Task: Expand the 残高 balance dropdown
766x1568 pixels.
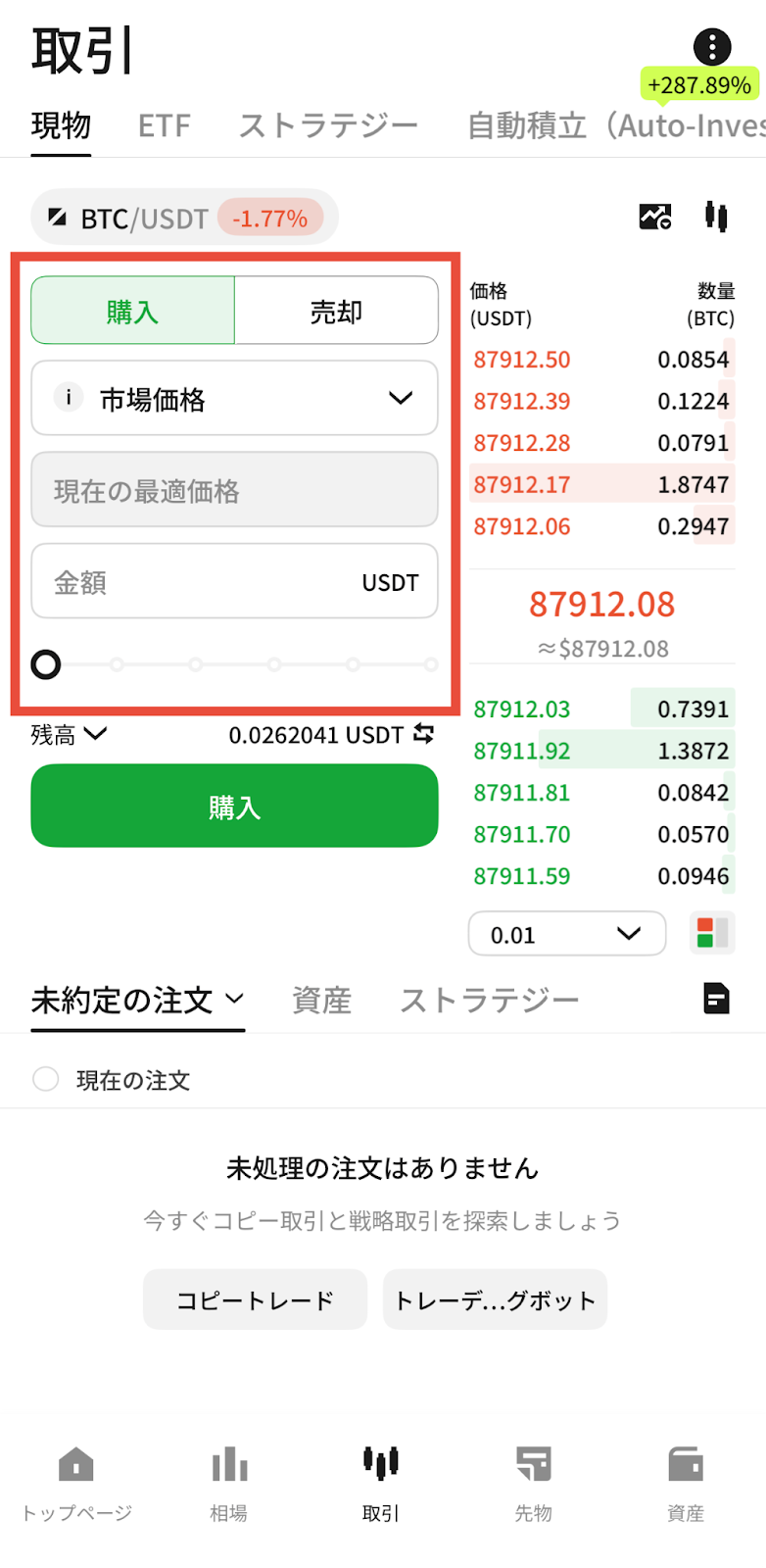Action: click(69, 734)
